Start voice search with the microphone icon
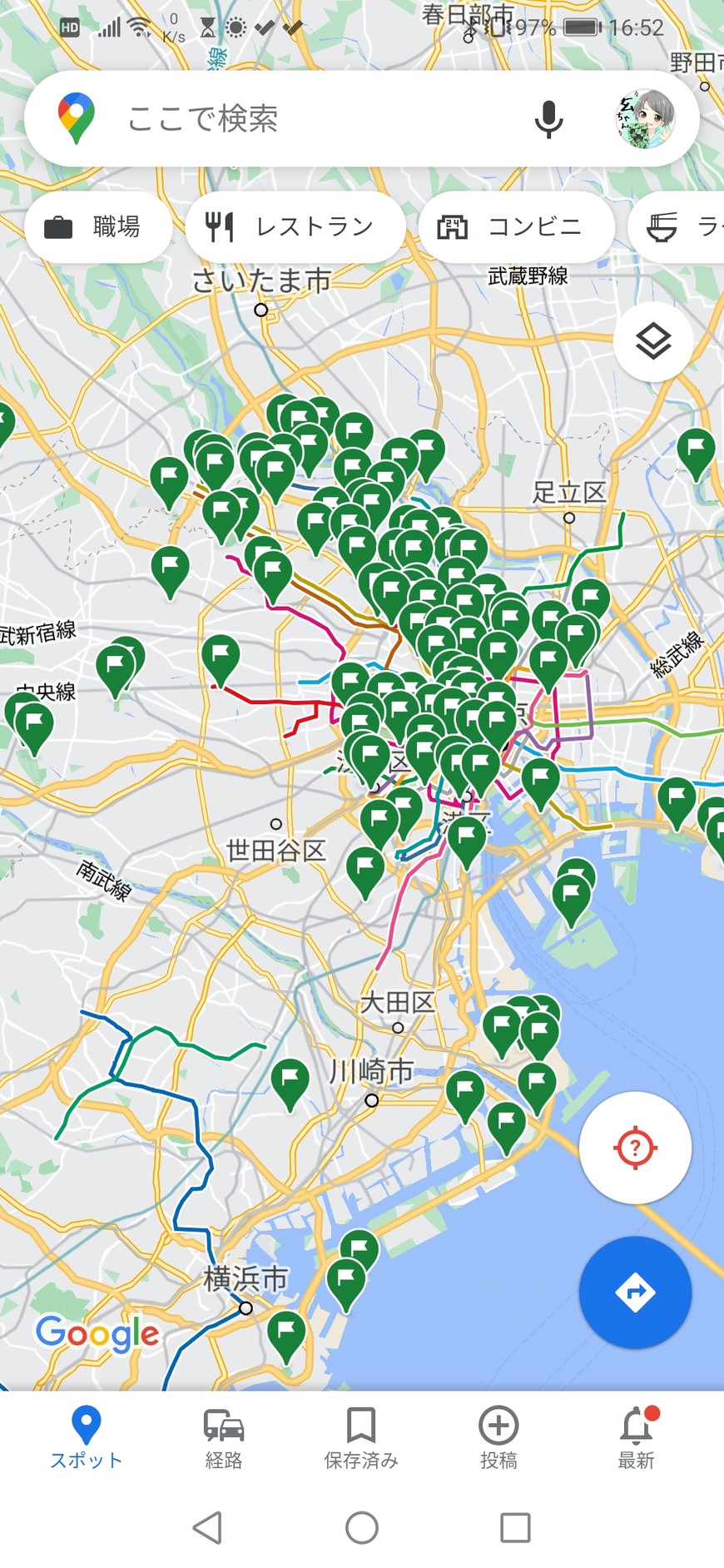The image size is (724, 1568). (x=548, y=119)
